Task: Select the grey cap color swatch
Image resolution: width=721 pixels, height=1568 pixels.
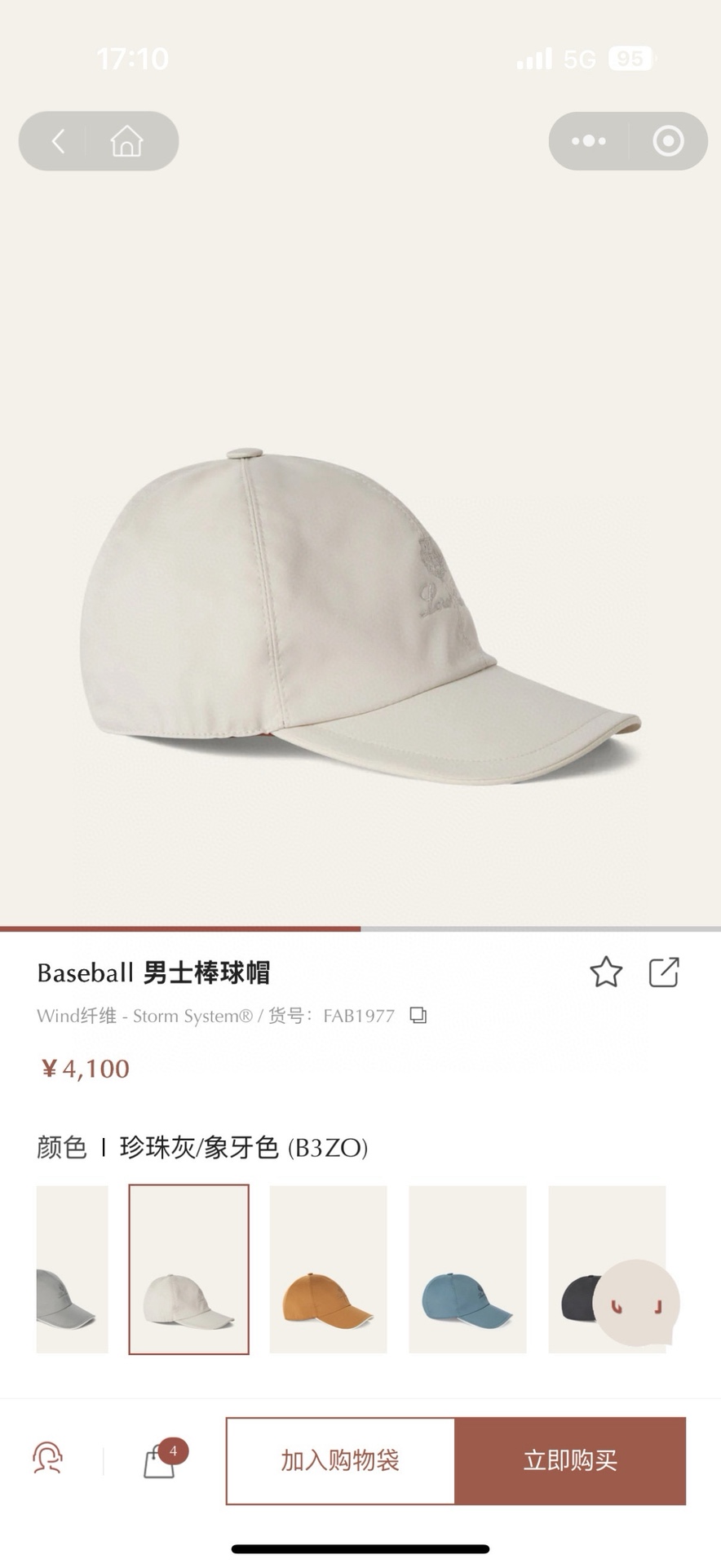Action: coord(72,1269)
